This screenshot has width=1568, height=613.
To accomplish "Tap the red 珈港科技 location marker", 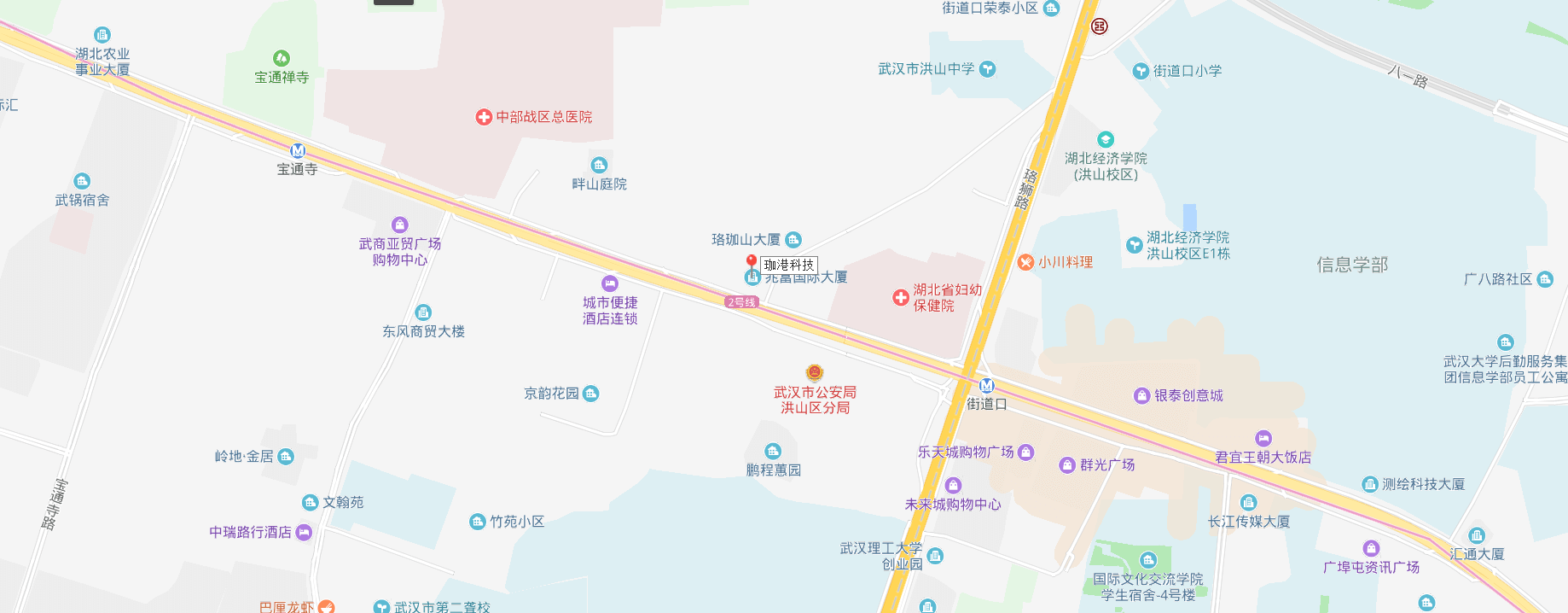I will (751, 261).
